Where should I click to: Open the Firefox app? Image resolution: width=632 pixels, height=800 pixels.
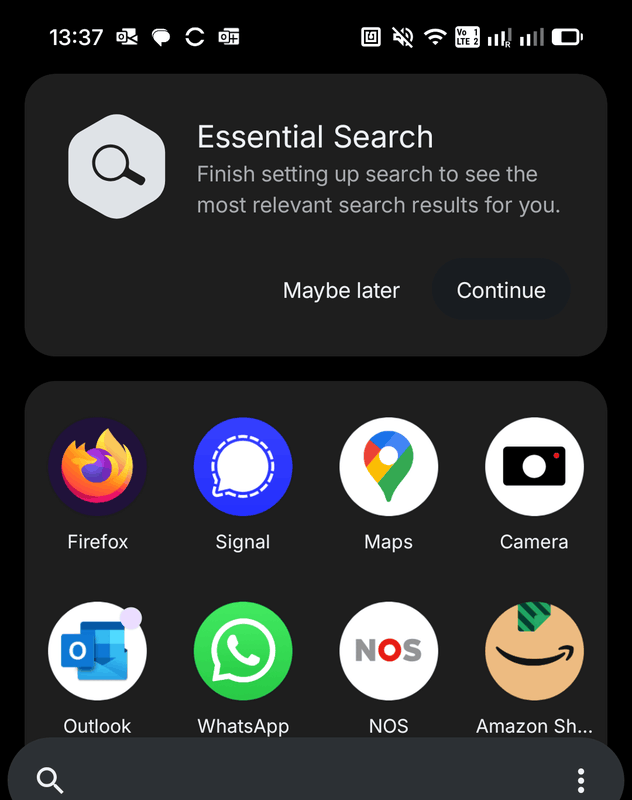(97, 467)
